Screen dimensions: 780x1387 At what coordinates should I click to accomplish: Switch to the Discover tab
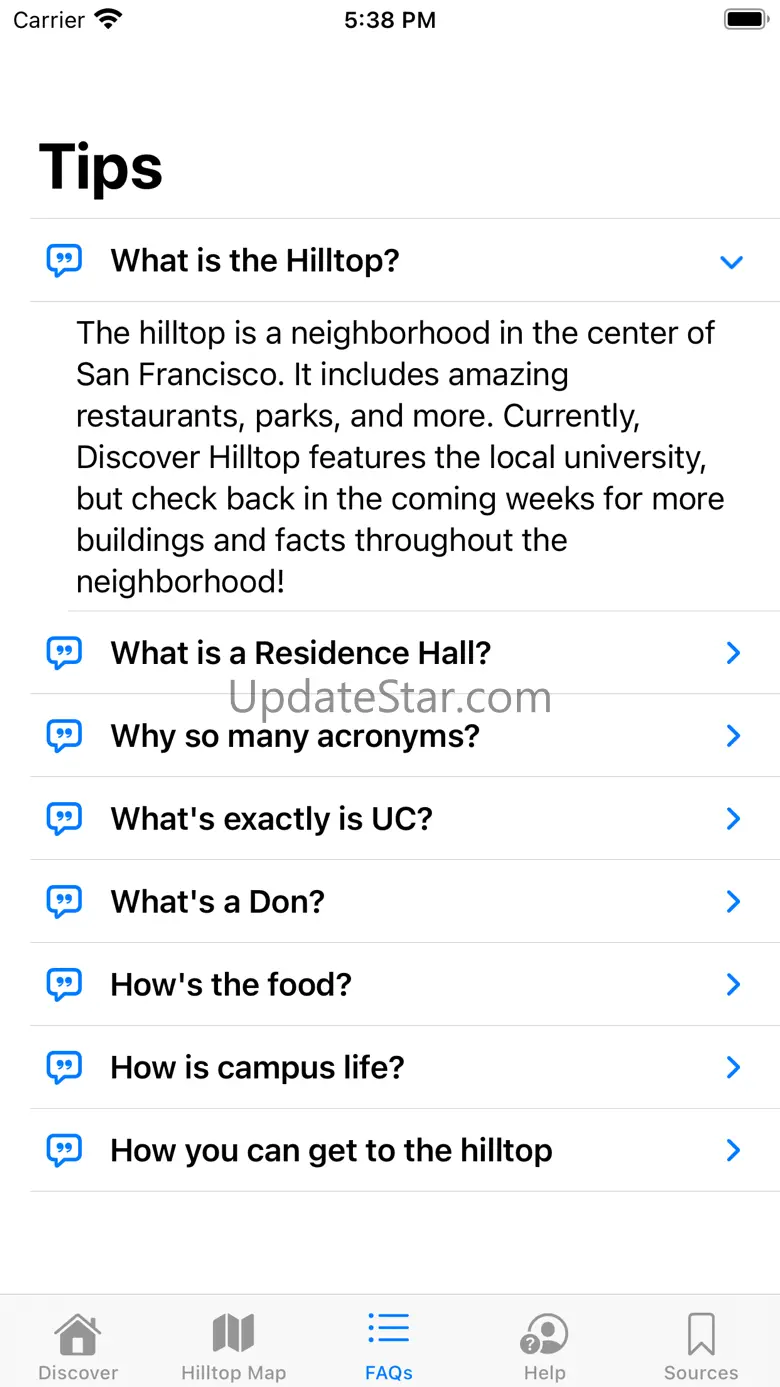point(78,1346)
